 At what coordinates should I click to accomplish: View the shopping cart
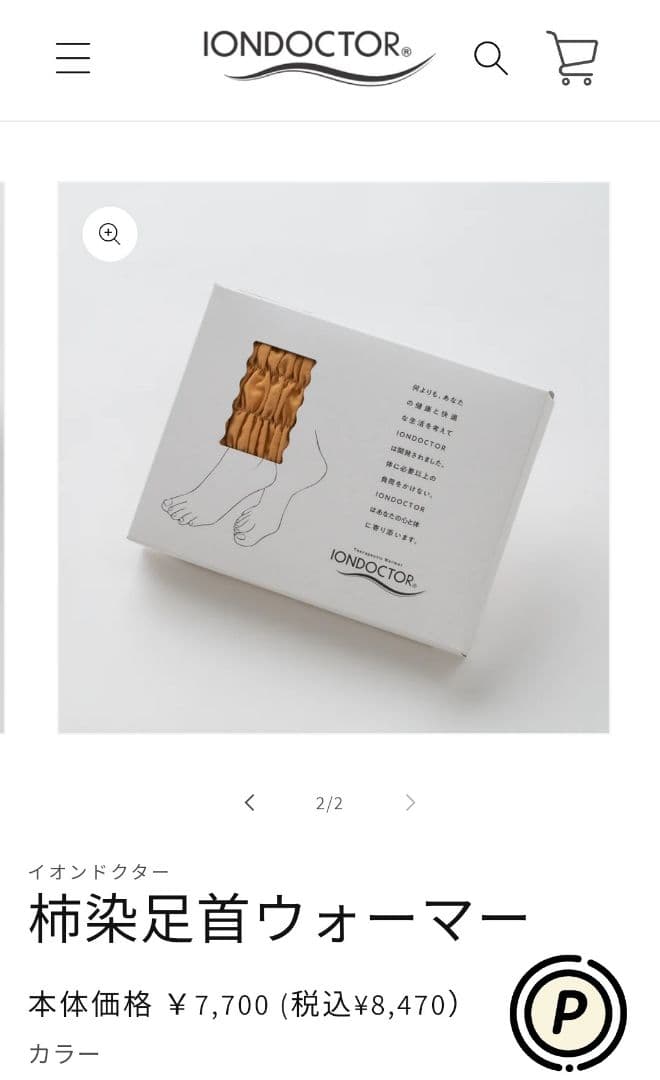click(572, 58)
